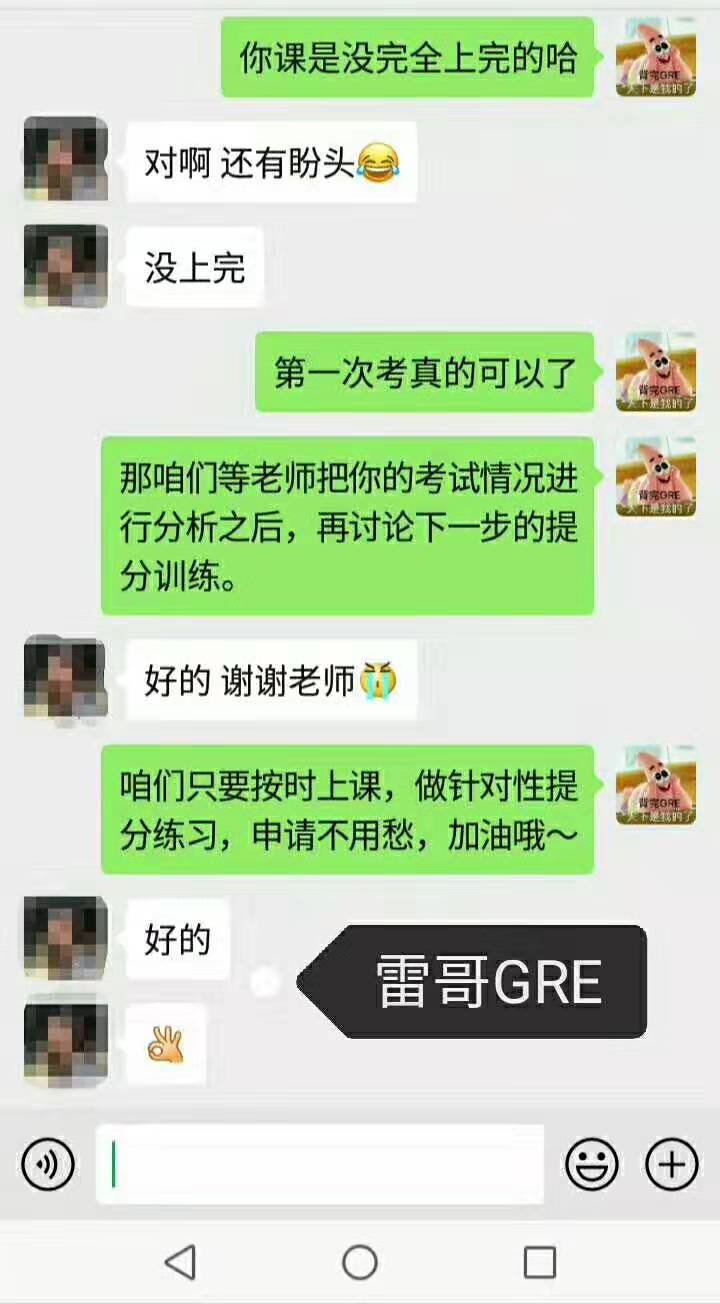This screenshot has width=720, height=1304.
Task: Go back with system back button
Action: point(180,1262)
